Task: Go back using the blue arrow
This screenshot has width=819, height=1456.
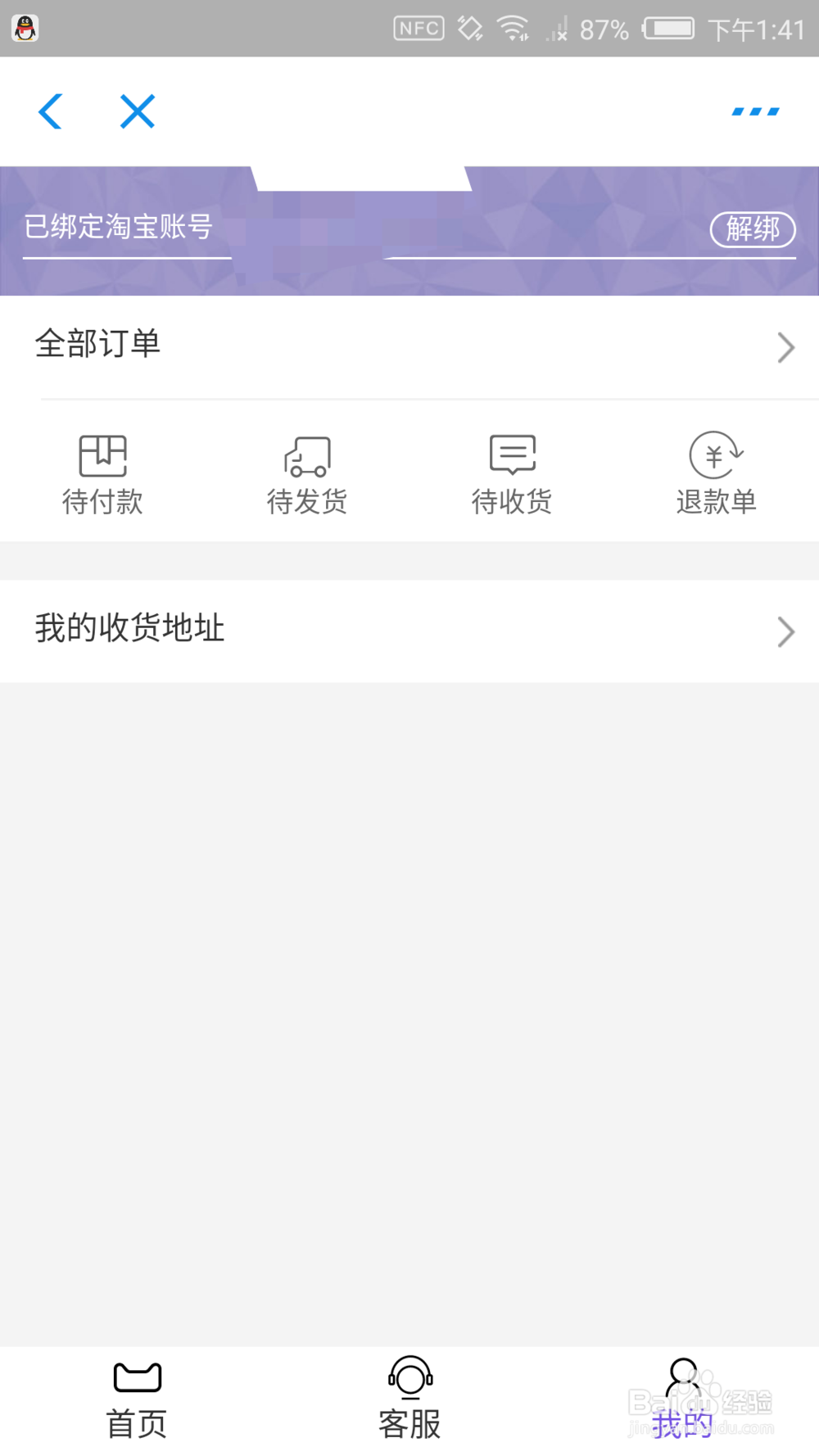Action: (51, 111)
